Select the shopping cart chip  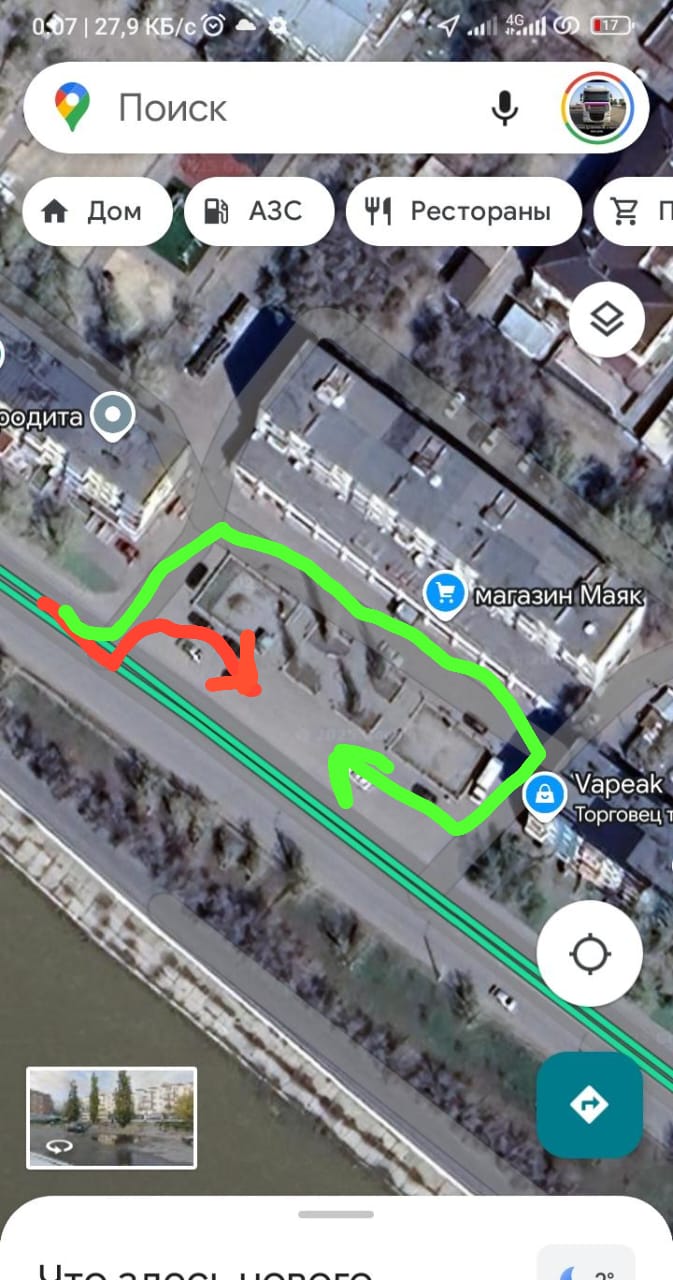coord(635,211)
